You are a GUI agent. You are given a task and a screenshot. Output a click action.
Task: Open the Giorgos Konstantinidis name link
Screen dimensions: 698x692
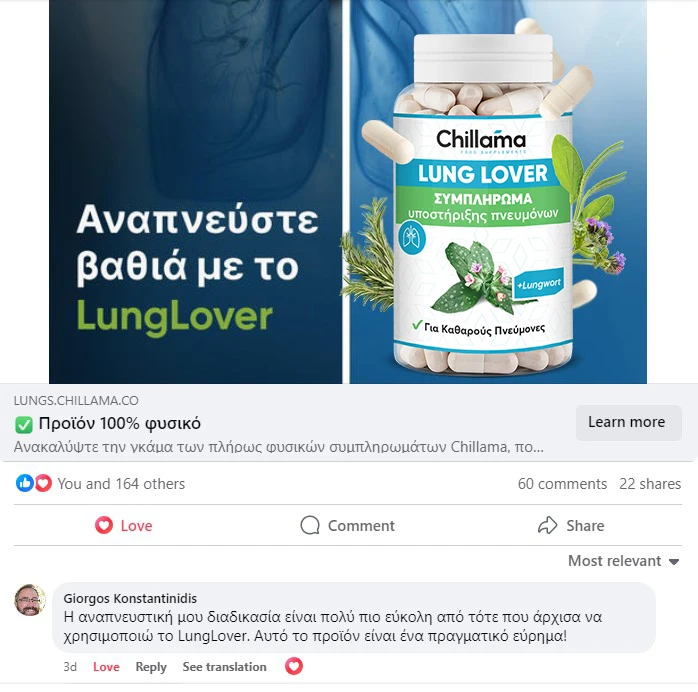[x=130, y=598]
